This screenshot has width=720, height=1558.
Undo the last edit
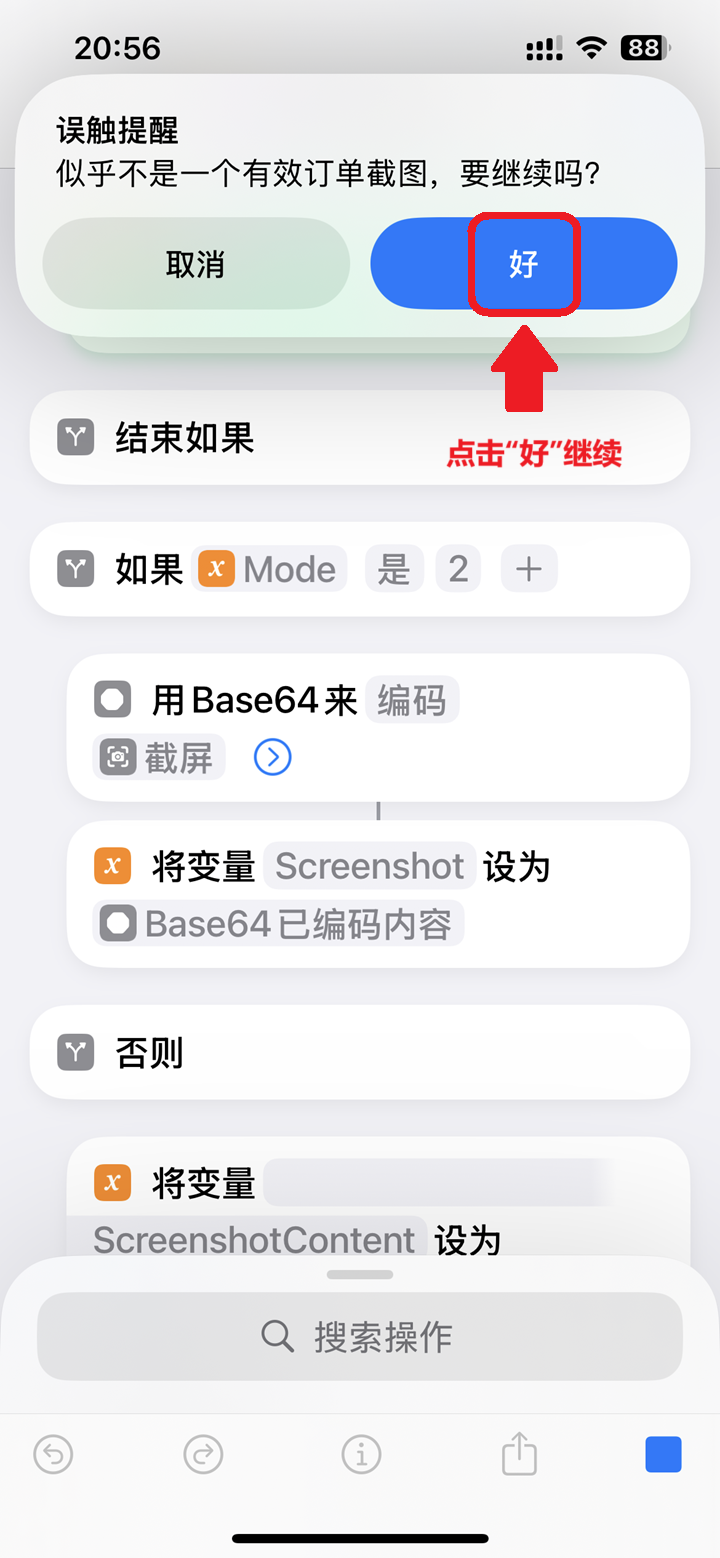tap(54, 1454)
